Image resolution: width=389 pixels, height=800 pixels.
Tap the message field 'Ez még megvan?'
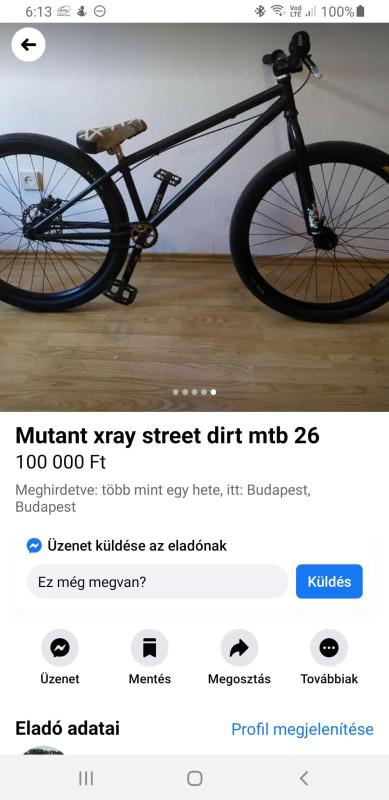click(x=157, y=581)
